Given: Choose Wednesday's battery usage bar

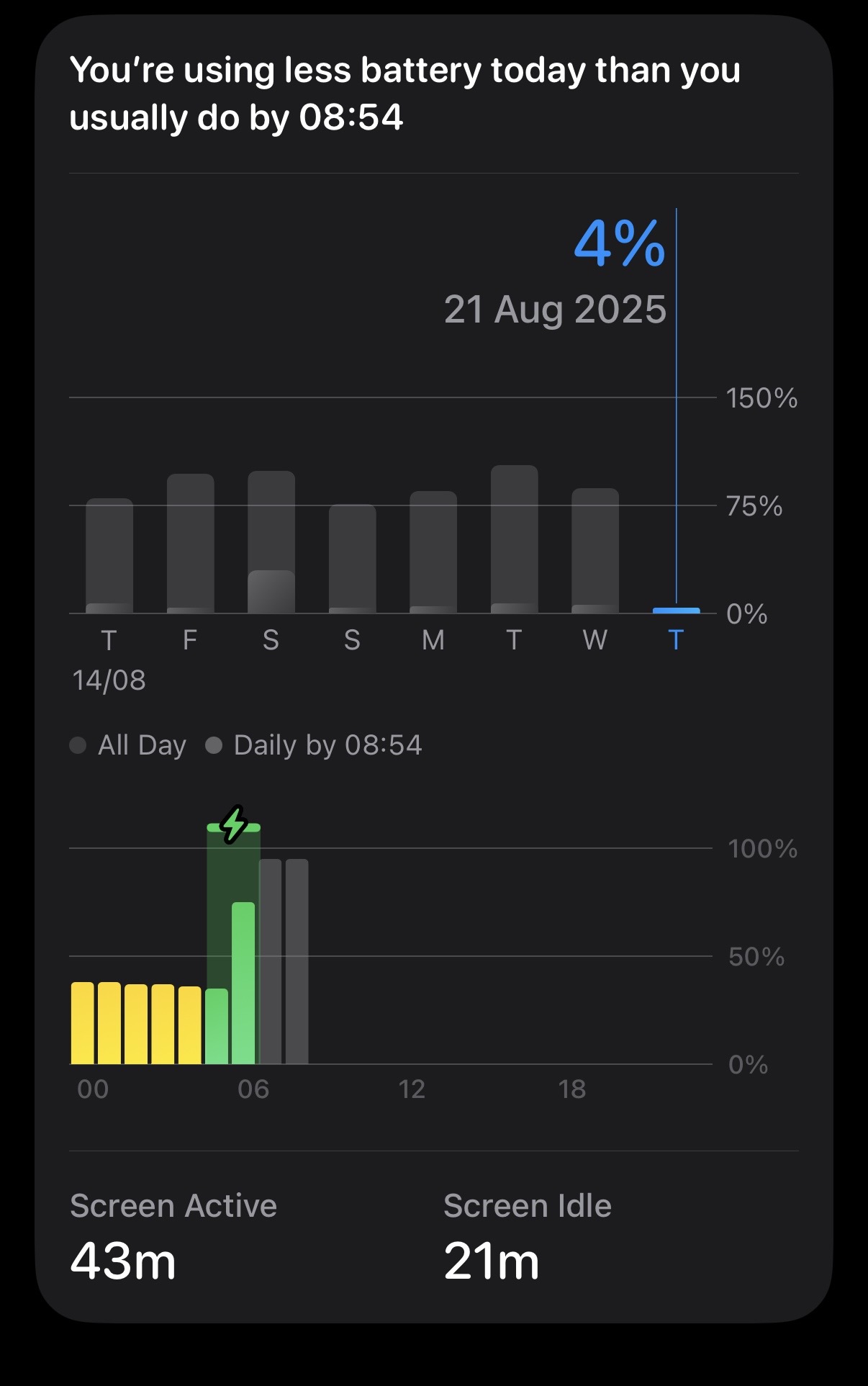Looking at the screenshot, I should (x=595, y=551).
